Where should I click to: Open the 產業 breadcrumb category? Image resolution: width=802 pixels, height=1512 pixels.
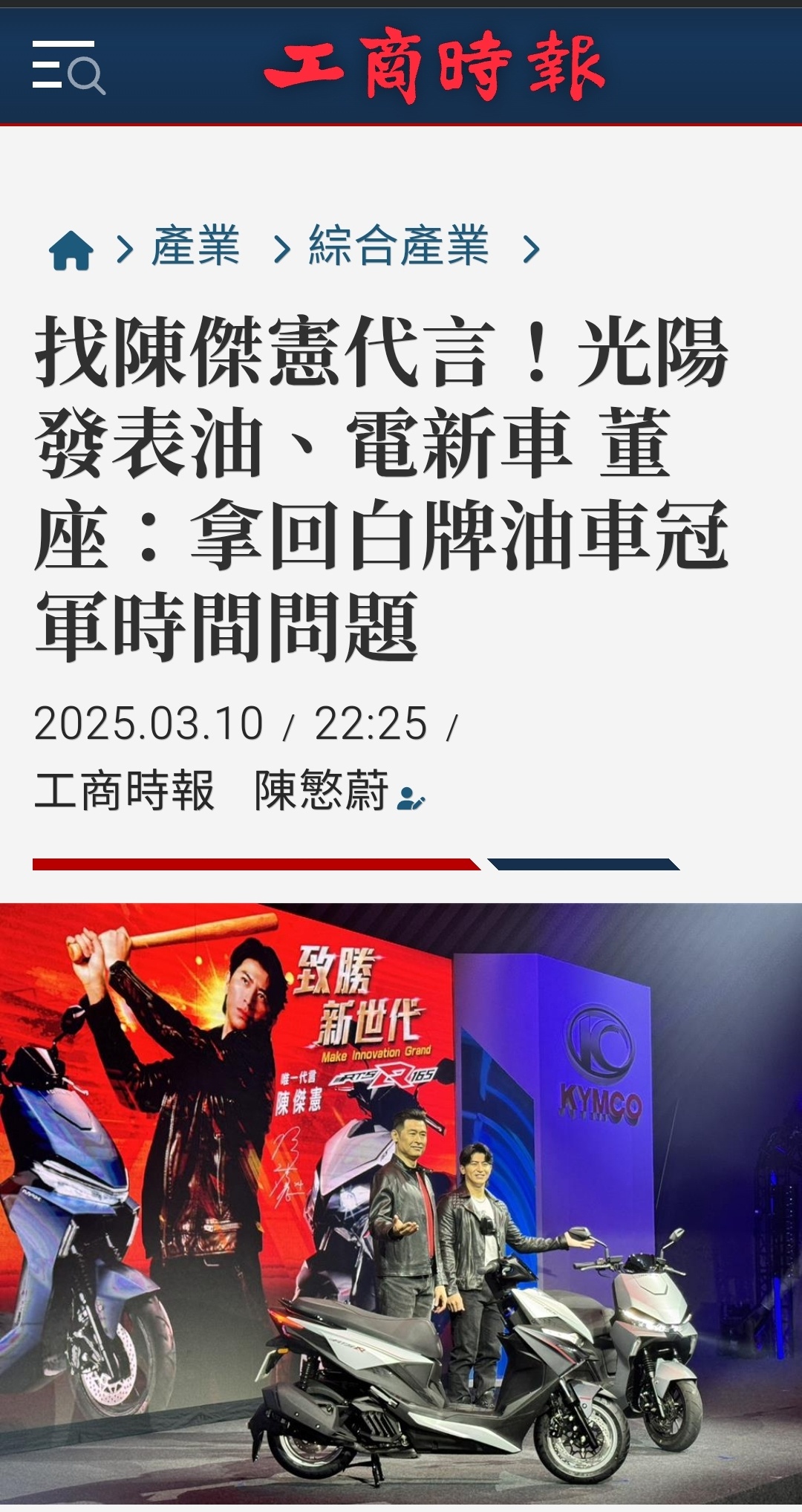pyautogui.click(x=196, y=247)
